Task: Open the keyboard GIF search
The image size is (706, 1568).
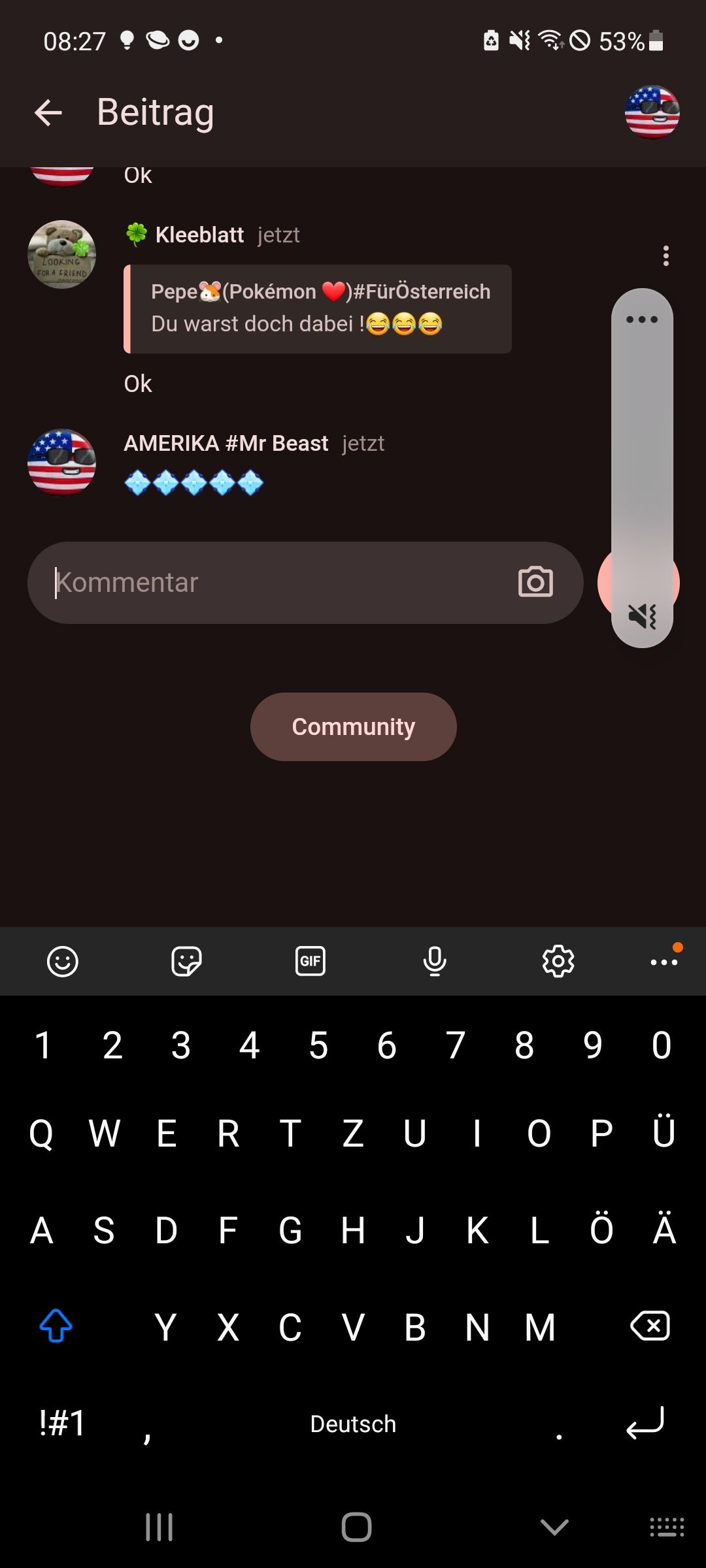Action: click(310, 962)
